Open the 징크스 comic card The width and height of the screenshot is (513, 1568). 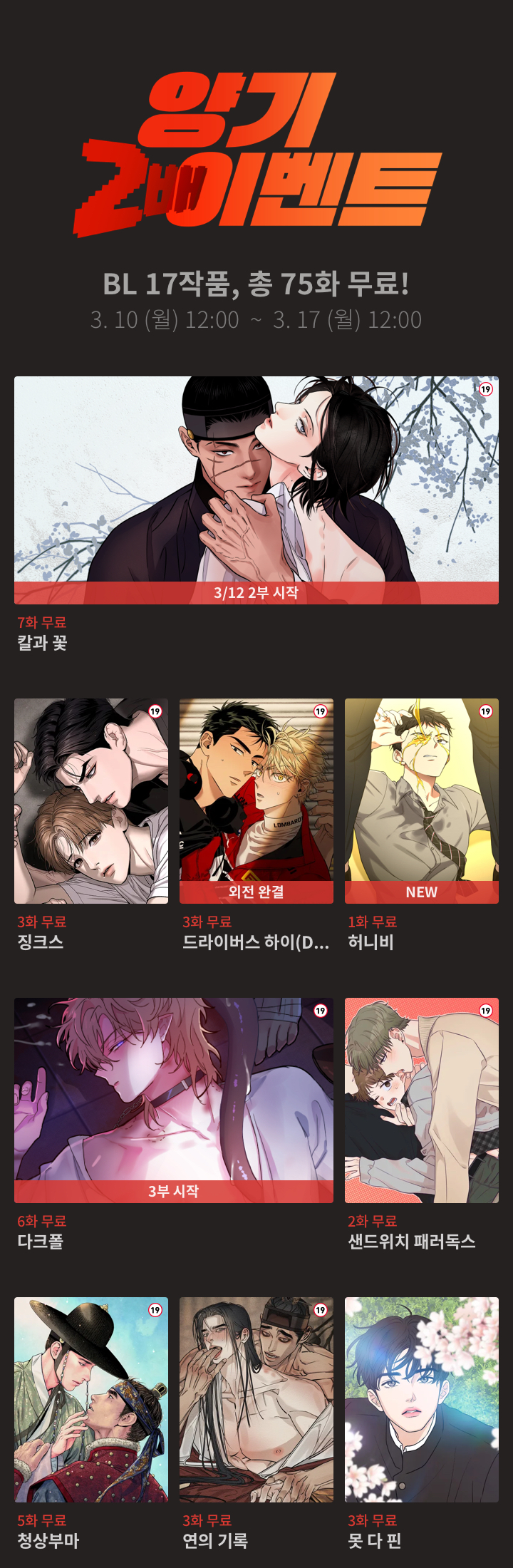pos(91,800)
